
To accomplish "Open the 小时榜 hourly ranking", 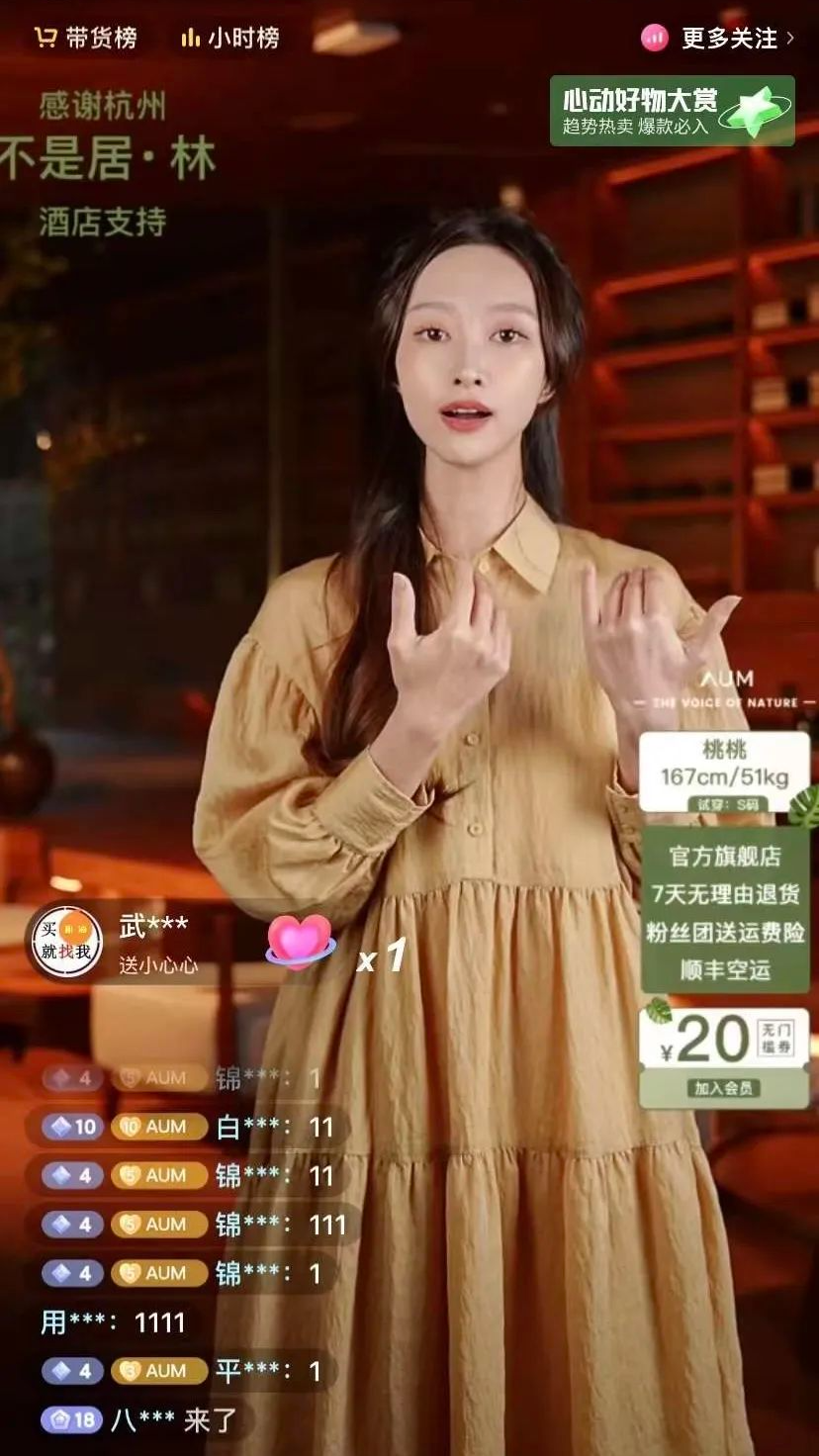I will 230,39.
